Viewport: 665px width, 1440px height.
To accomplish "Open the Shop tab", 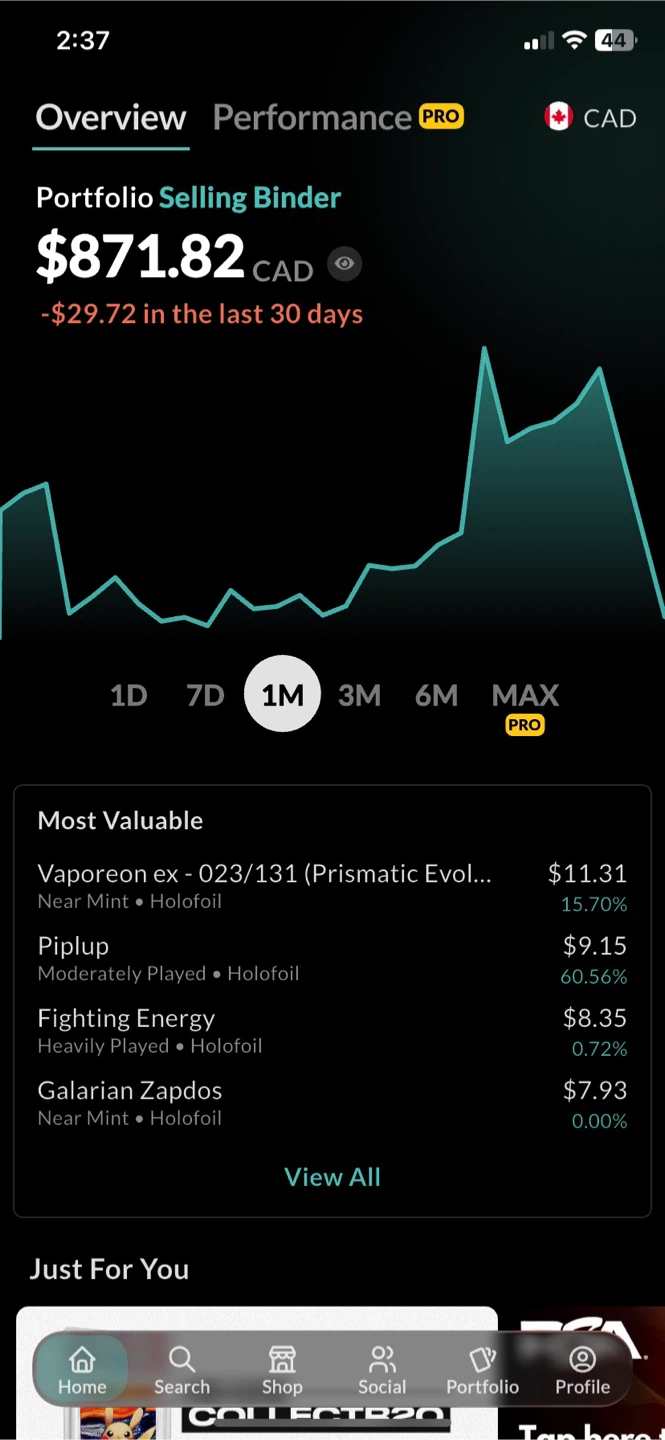I will pyautogui.click(x=282, y=1370).
